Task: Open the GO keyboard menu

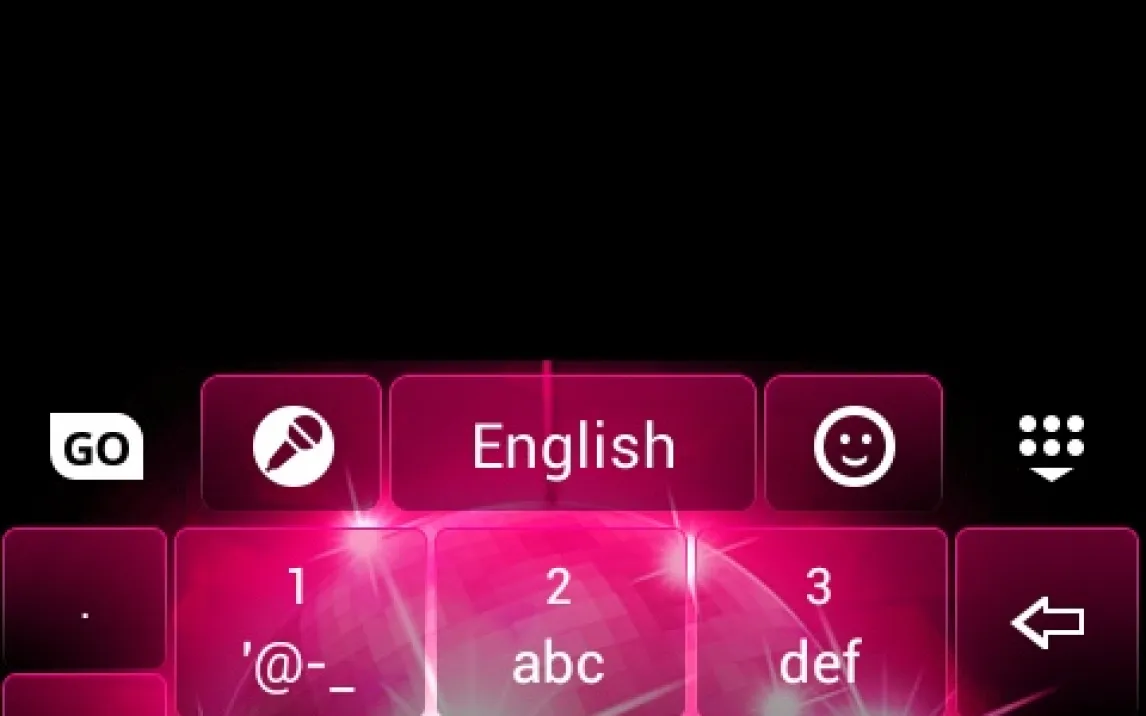Action: (x=96, y=446)
